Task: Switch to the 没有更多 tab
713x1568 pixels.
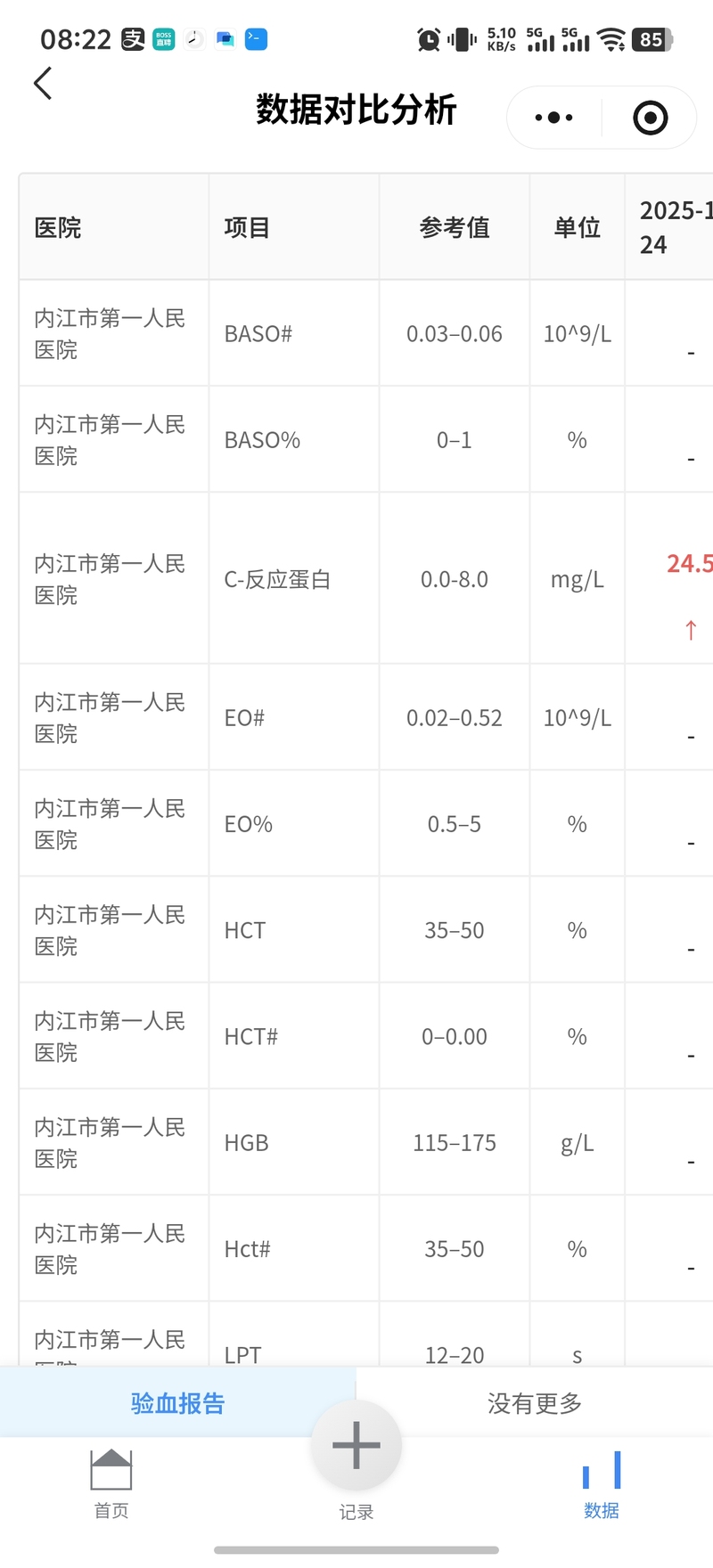Action: pos(535,1404)
